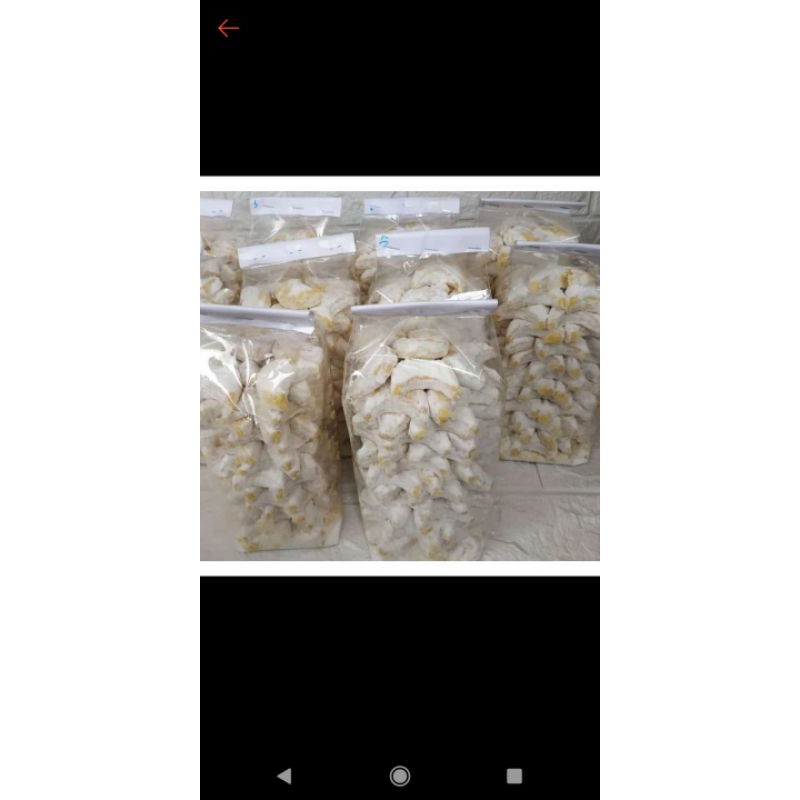Open the recent apps view
800x800 pixels.
pyautogui.click(x=514, y=775)
